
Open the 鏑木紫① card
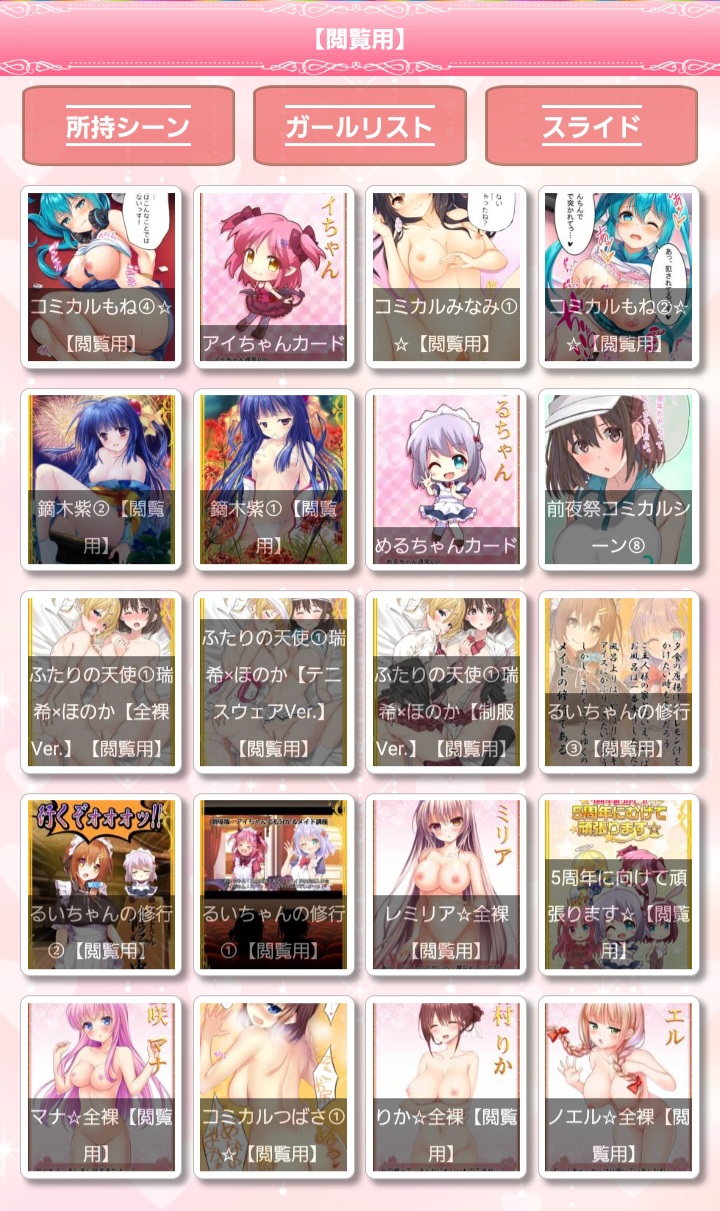click(x=273, y=479)
